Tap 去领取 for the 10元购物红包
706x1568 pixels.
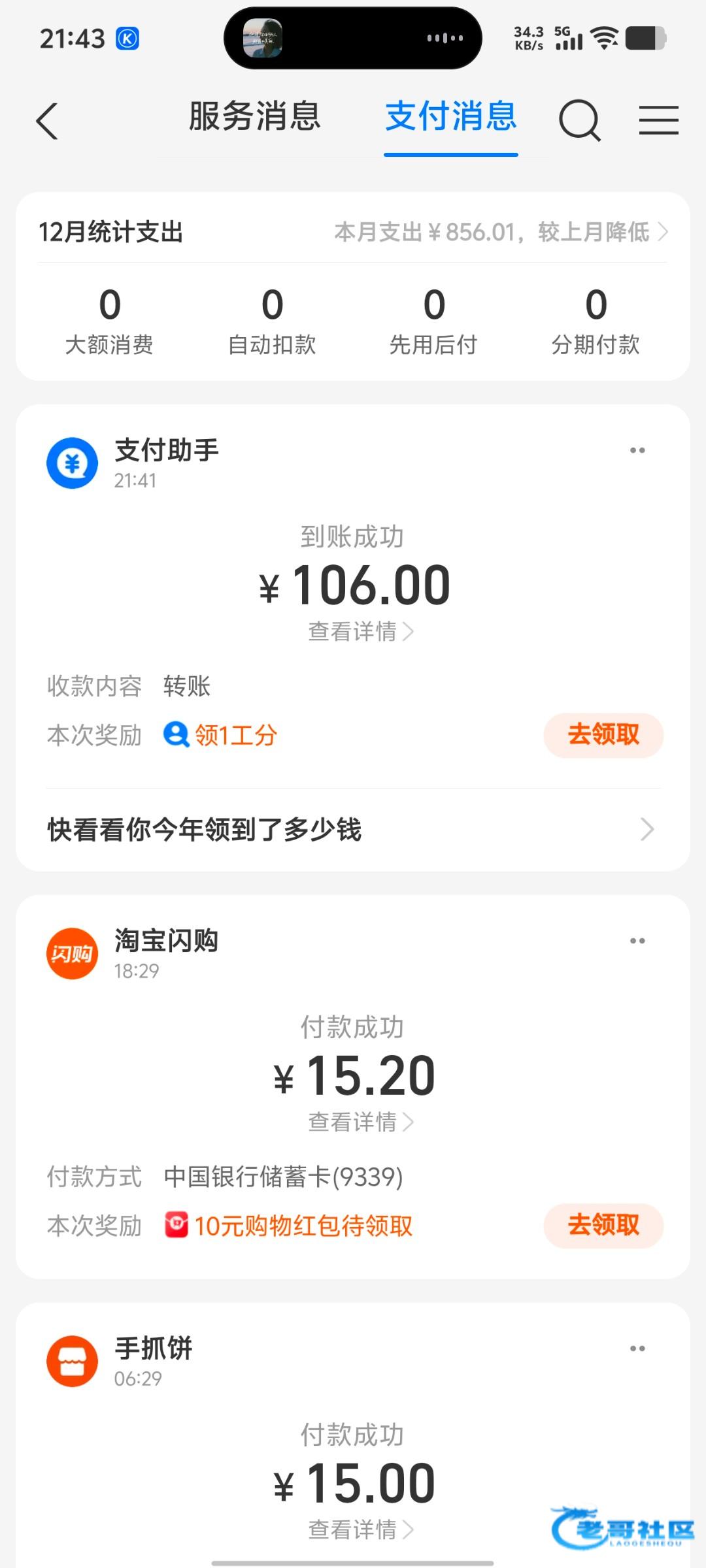[x=603, y=1226]
